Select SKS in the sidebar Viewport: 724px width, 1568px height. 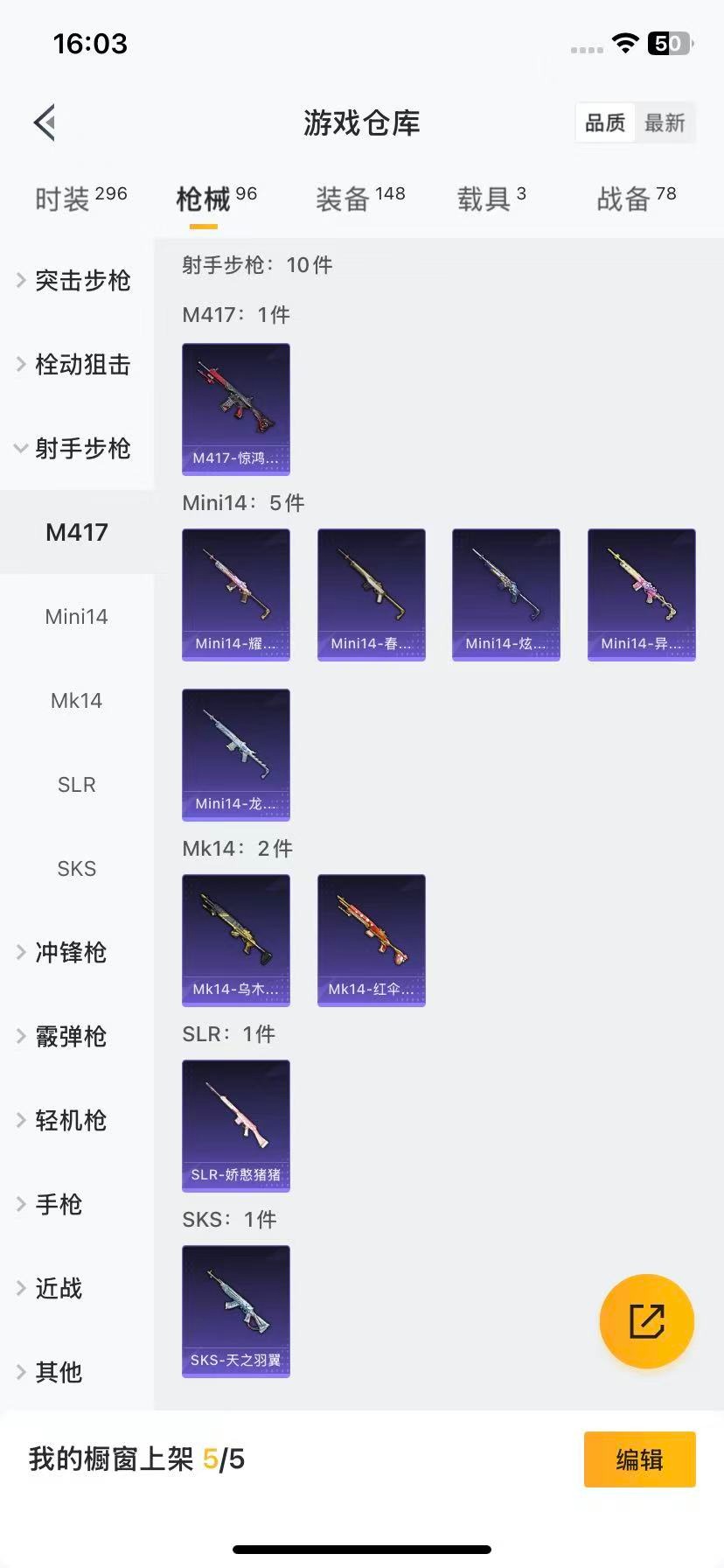[76, 868]
